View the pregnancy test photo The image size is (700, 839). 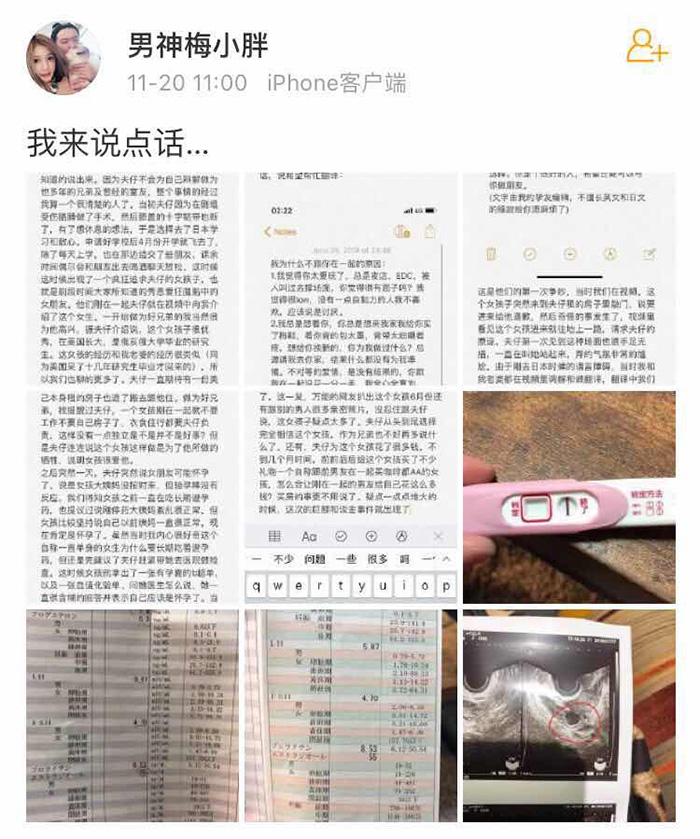click(567, 495)
